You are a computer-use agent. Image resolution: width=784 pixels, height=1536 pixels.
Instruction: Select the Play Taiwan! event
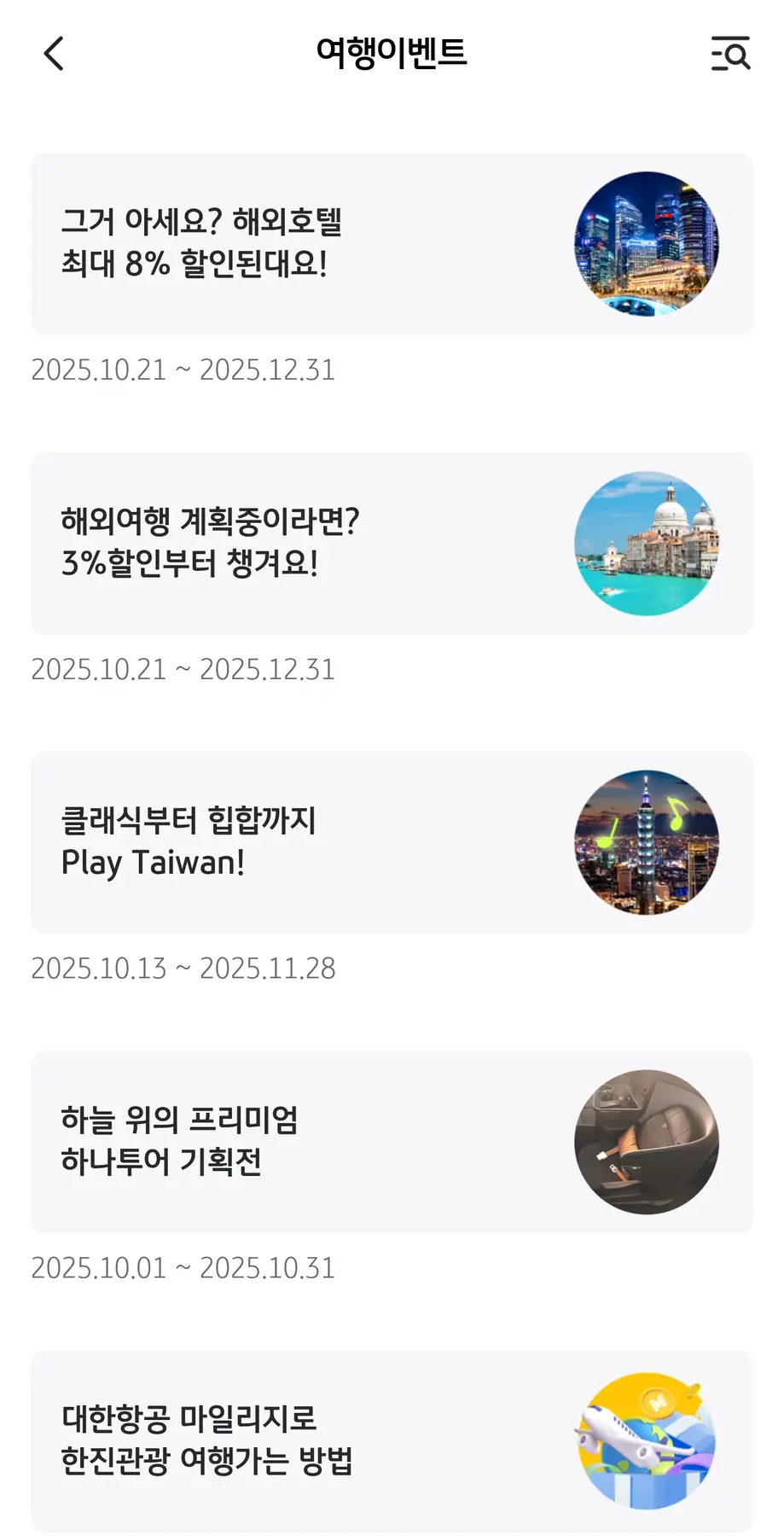click(392, 842)
